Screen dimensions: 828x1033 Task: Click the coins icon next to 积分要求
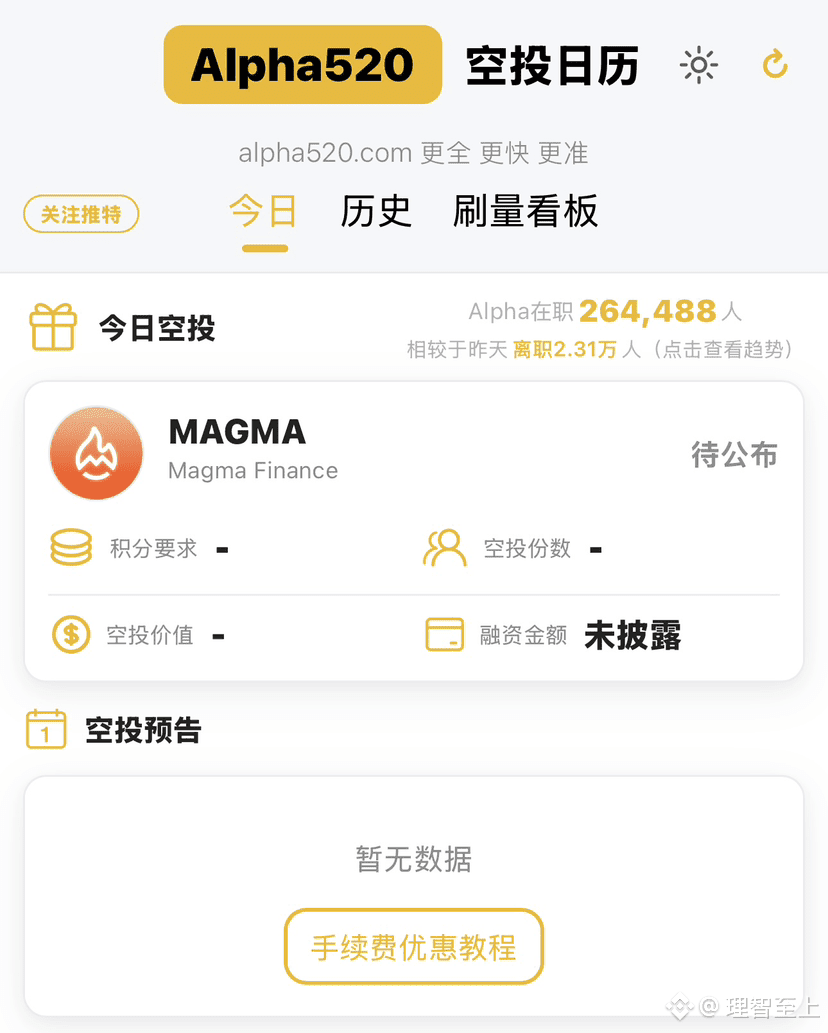(x=71, y=548)
